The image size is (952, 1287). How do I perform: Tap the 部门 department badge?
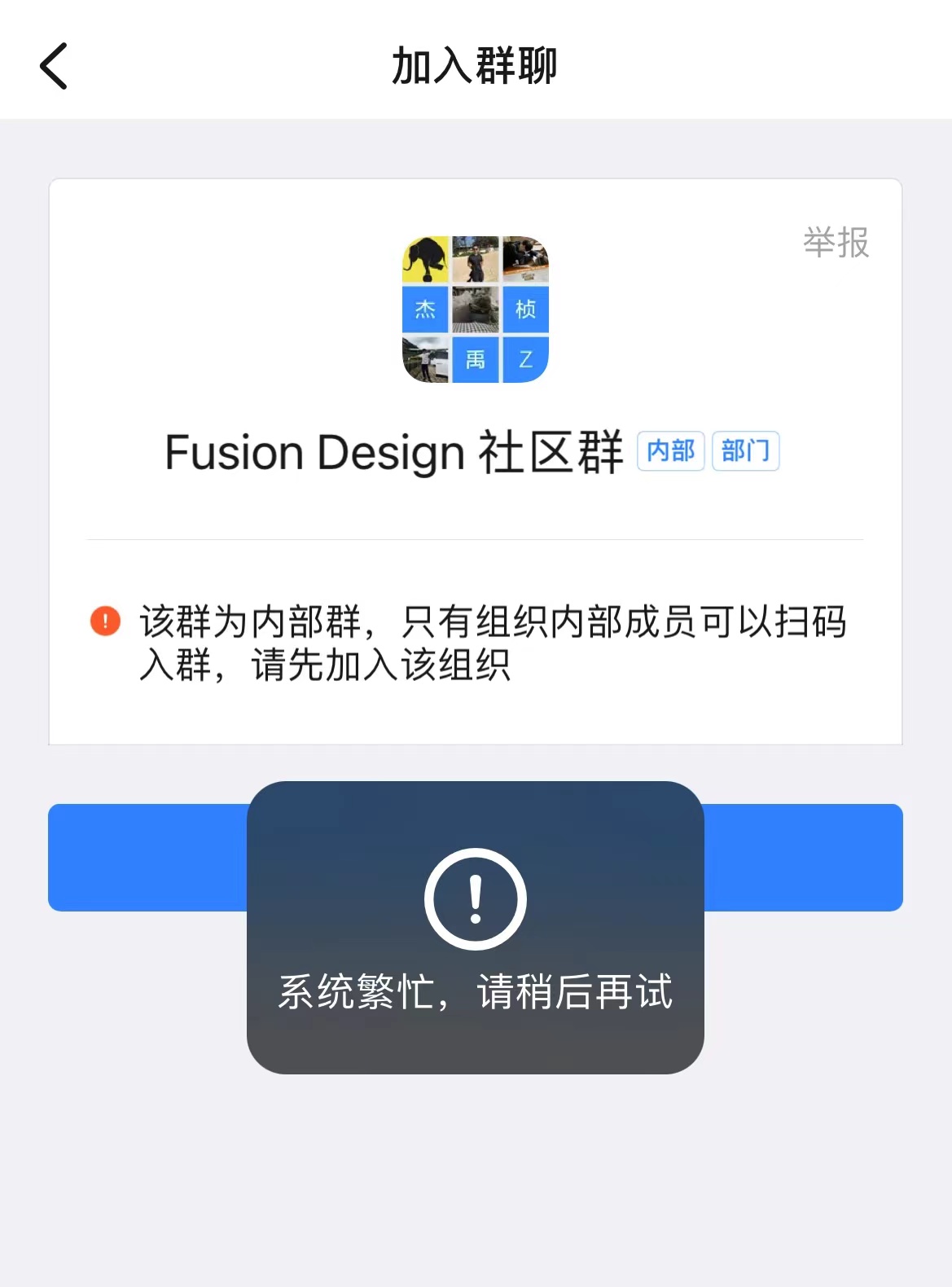click(x=745, y=450)
